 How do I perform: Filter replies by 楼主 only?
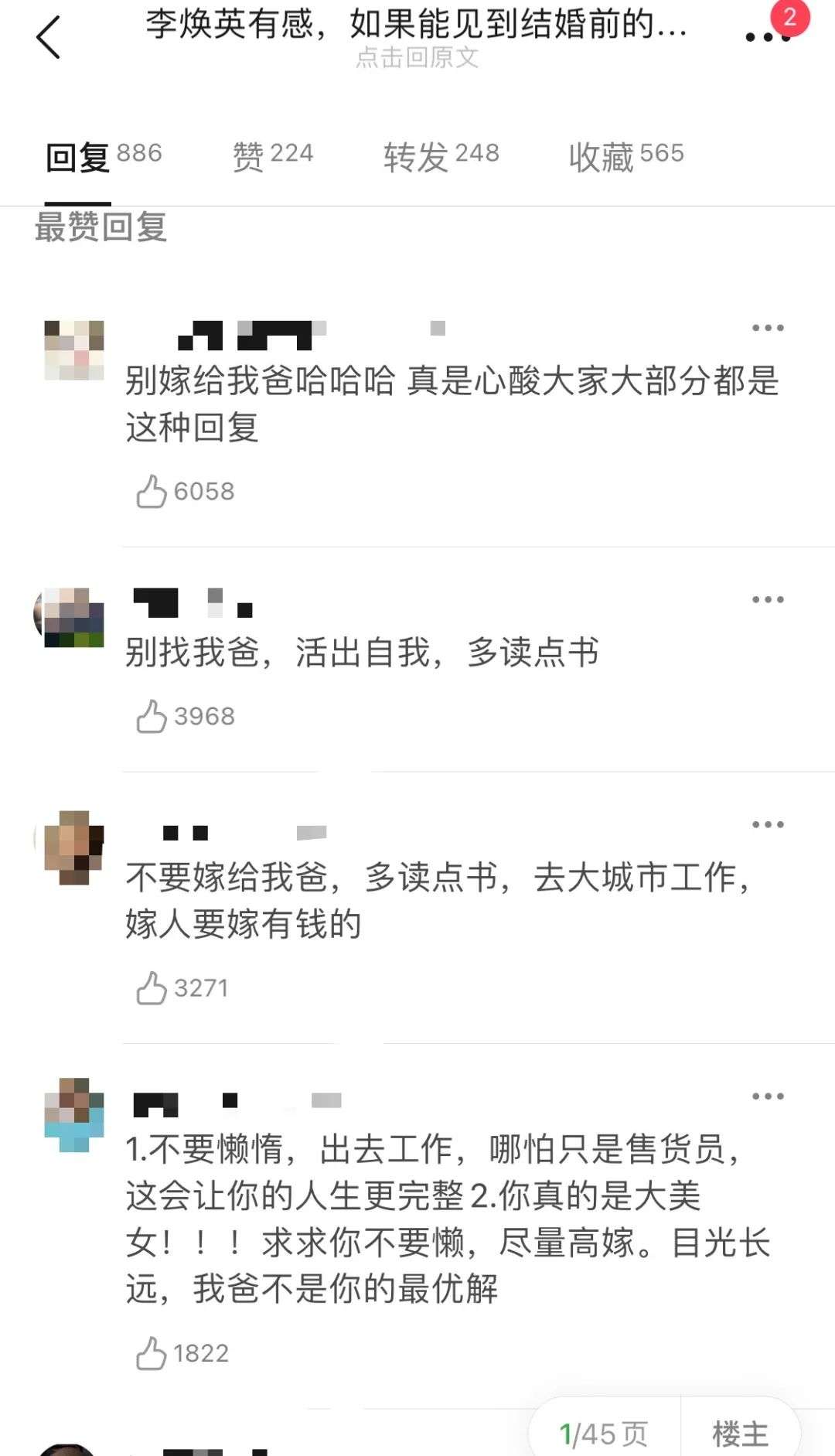[x=740, y=1433]
